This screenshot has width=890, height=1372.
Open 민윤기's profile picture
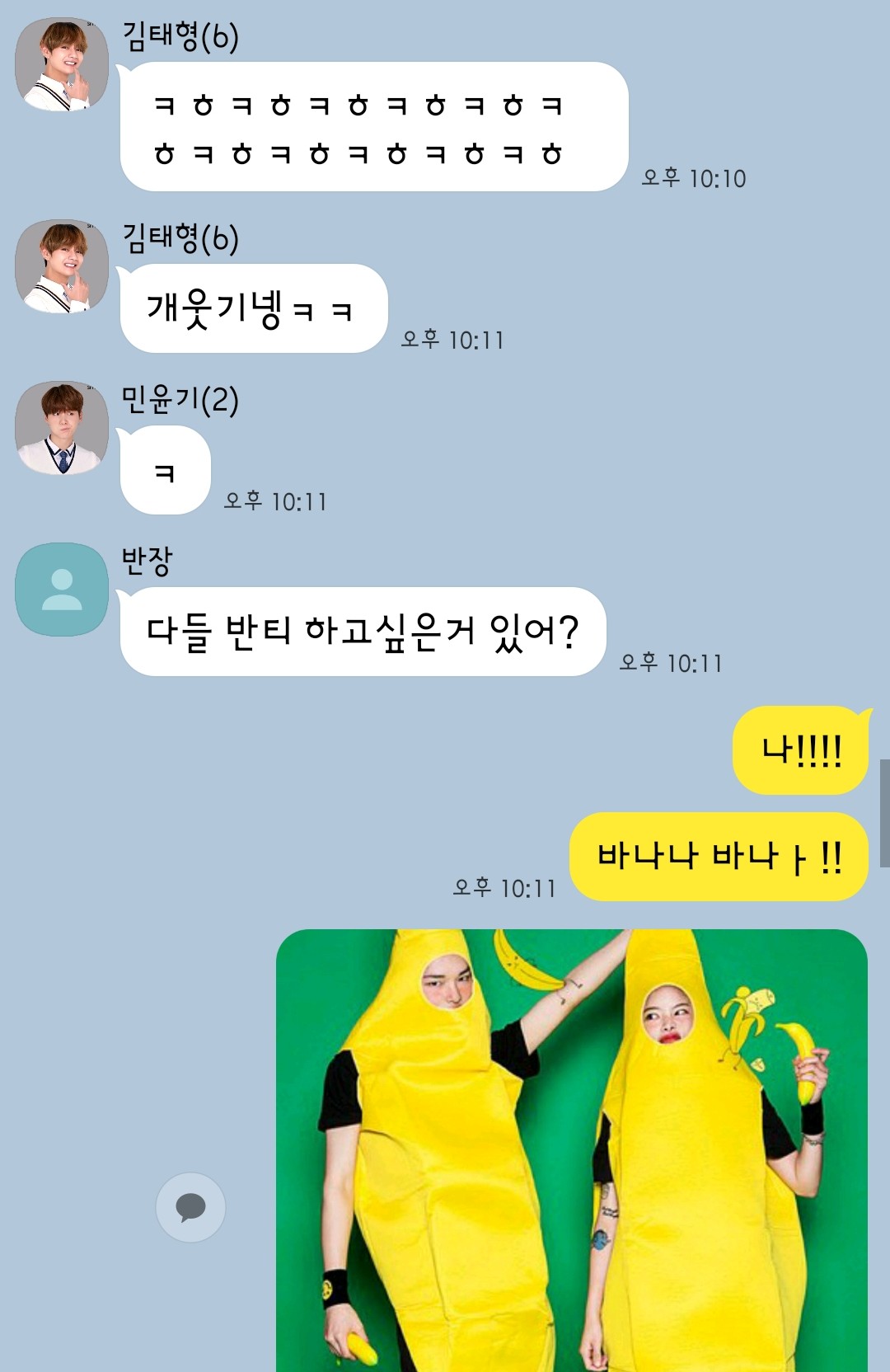pos(62,428)
